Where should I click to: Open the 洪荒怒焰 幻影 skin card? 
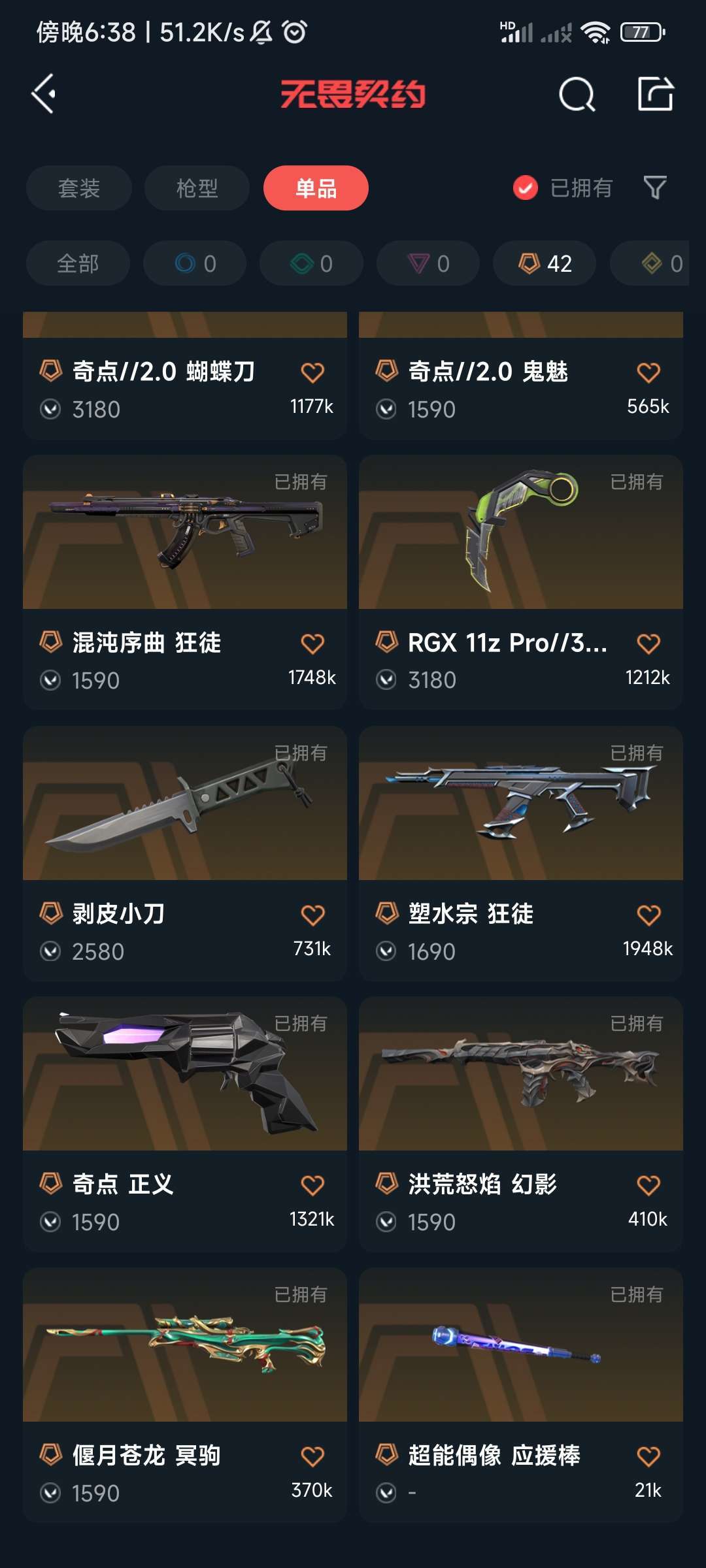(x=520, y=1124)
